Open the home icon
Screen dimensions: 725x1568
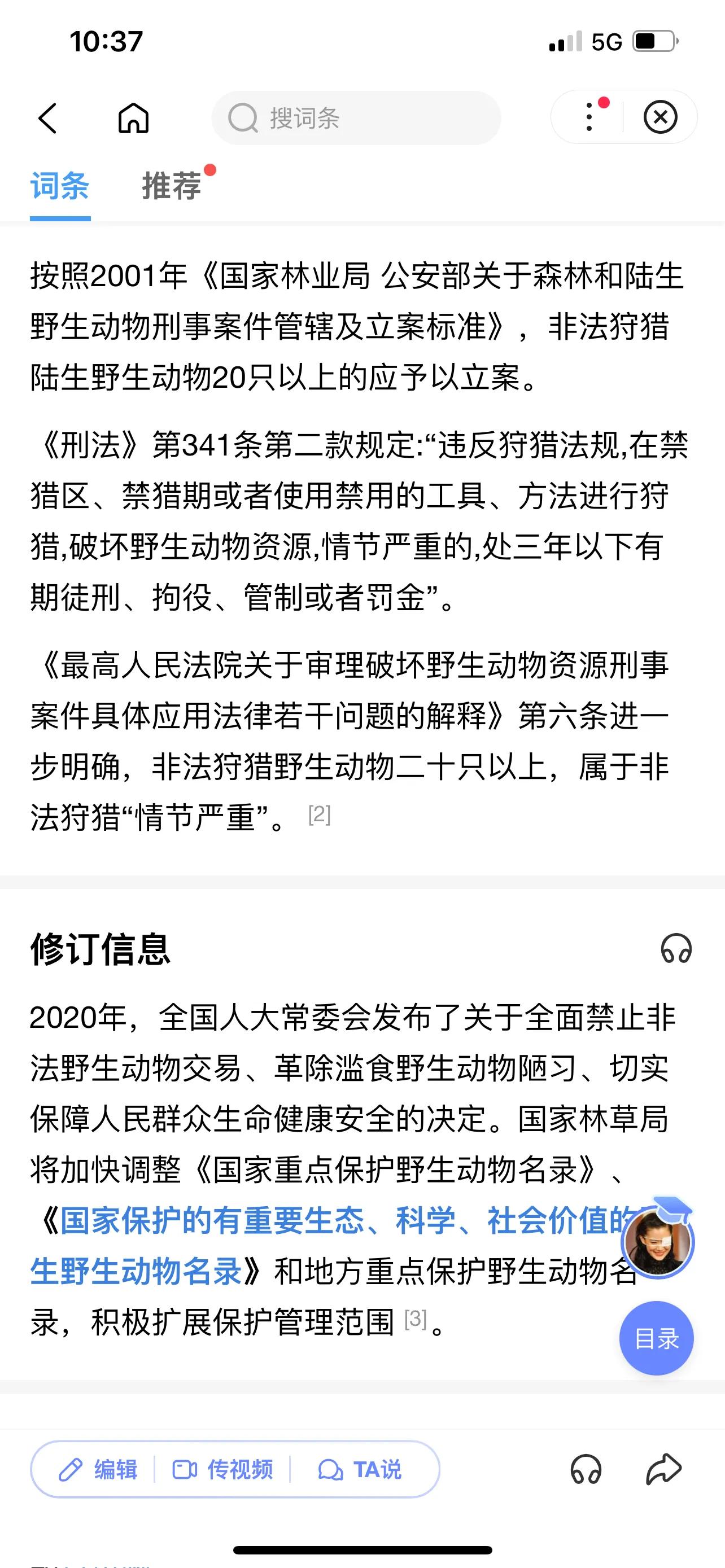(x=133, y=117)
